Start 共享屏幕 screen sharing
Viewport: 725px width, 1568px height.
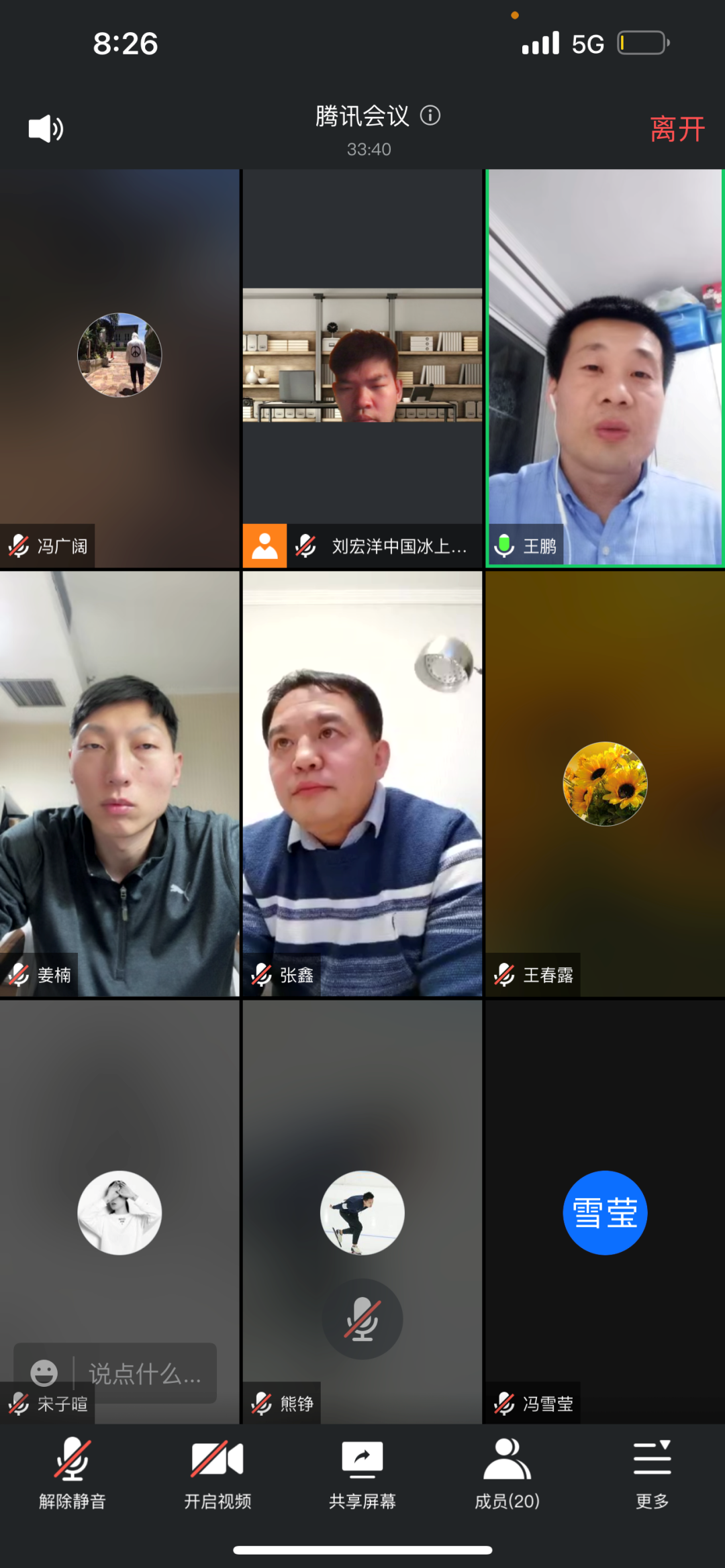[x=362, y=1473]
